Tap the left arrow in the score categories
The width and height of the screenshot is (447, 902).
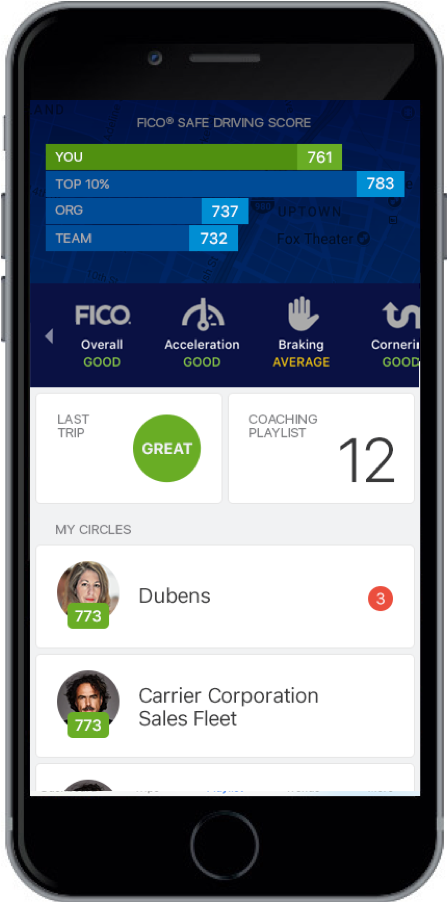coord(49,336)
